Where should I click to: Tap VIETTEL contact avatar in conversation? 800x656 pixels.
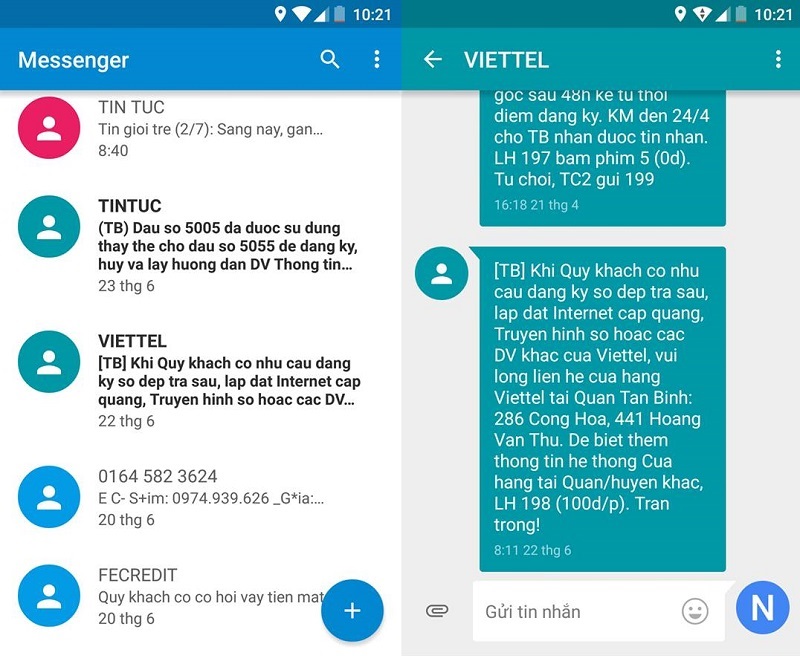pos(441,273)
